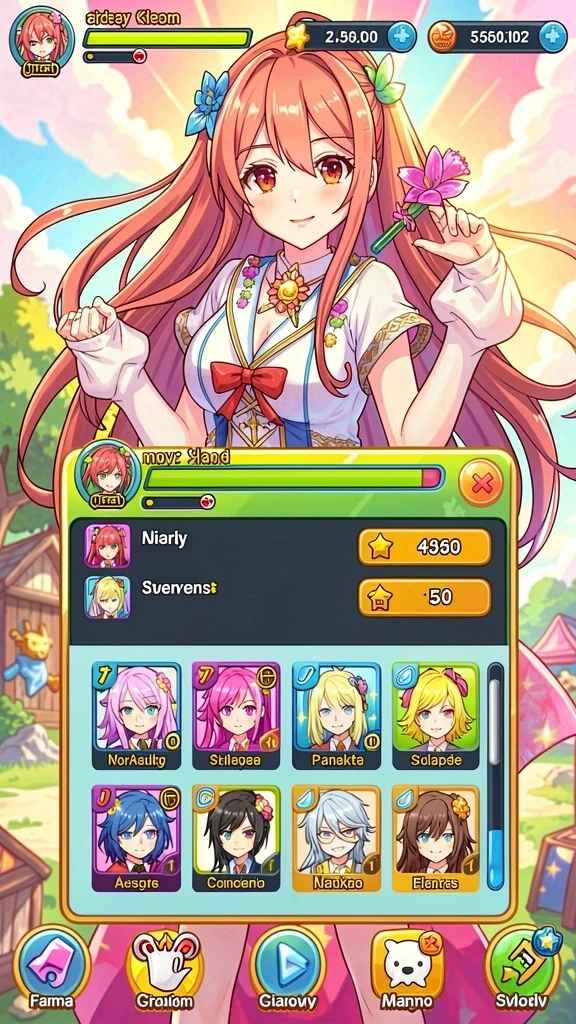Select the Stilagae character card
This screenshot has width=576, height=1024.
tap(236, 716)
